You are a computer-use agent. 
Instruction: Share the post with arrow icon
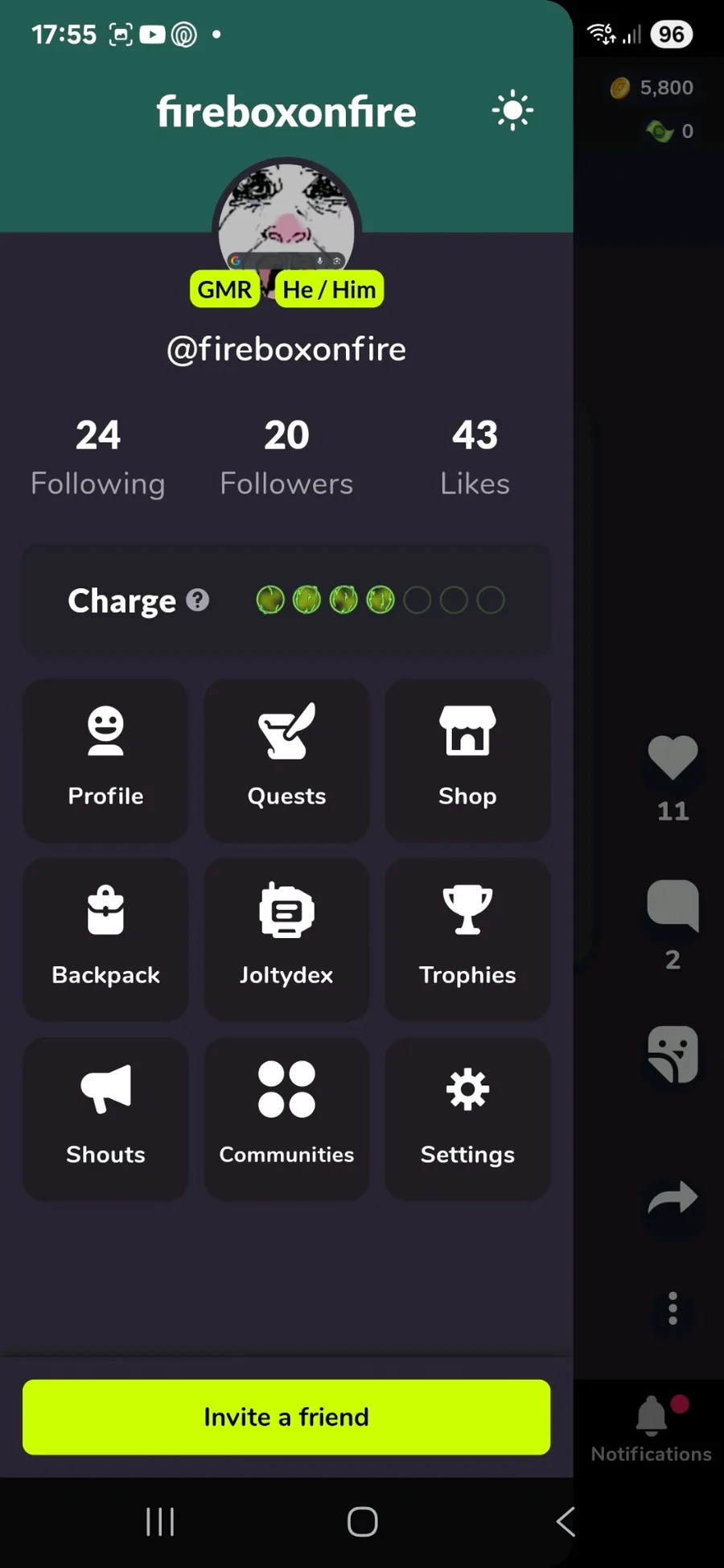pyautogui.click(x=673, y=1198)
